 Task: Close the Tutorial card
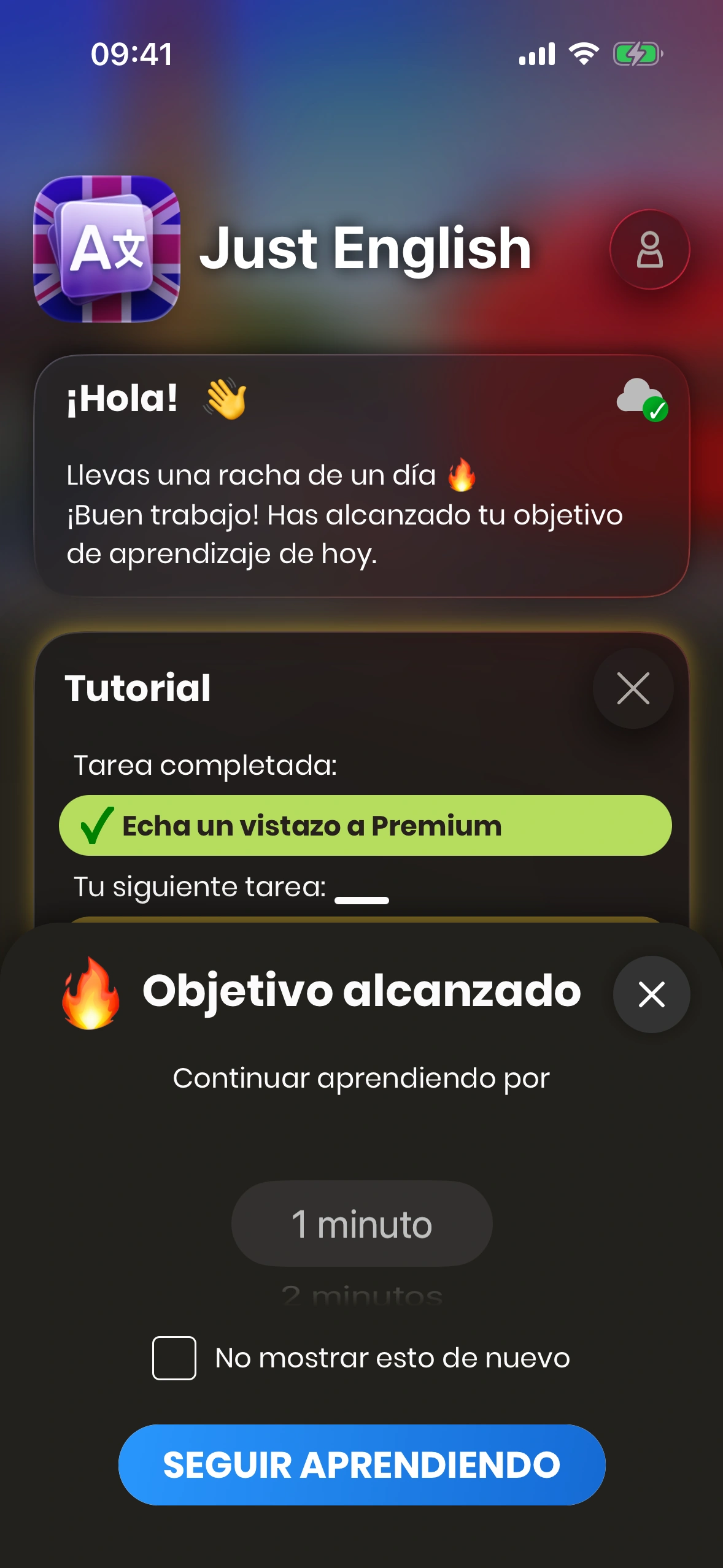(x=633, y=688)
